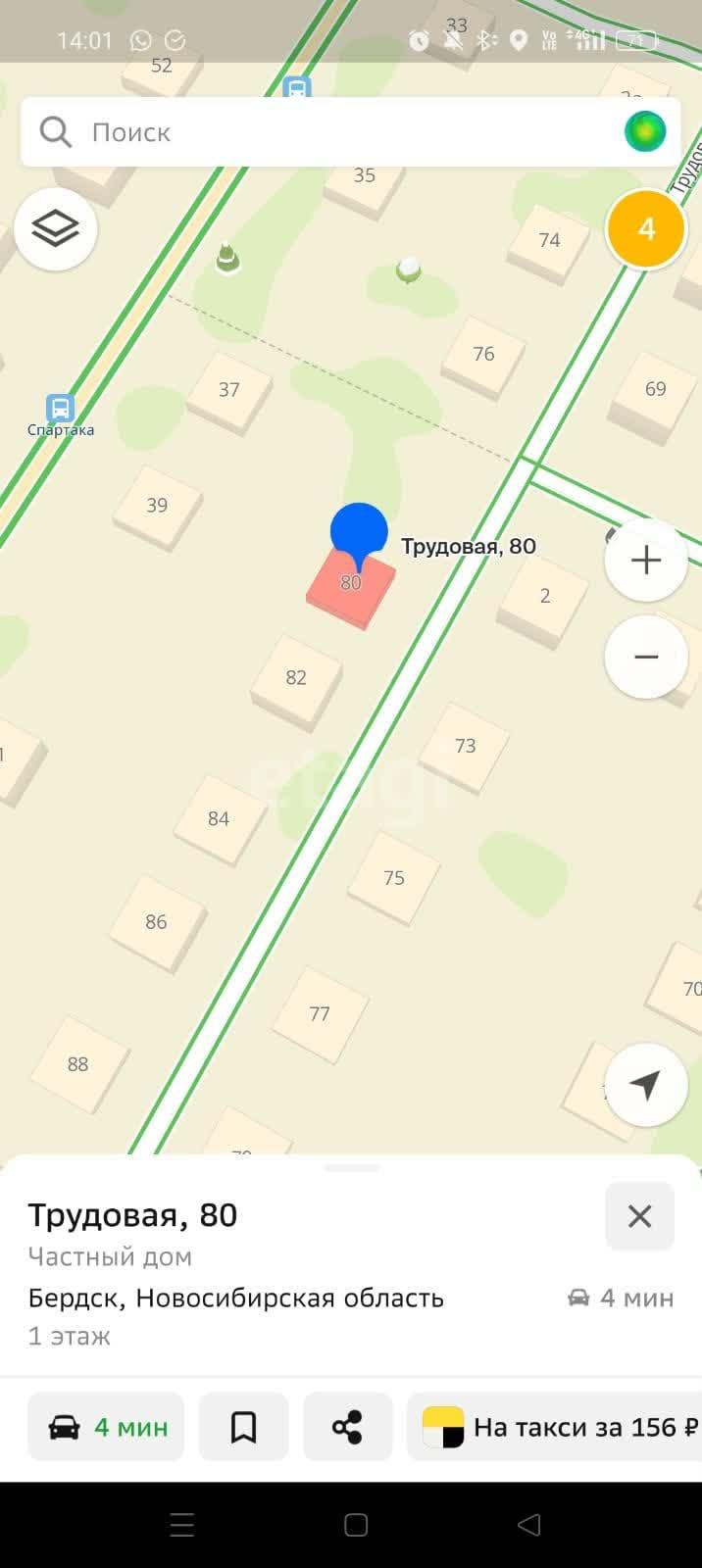Open the map layers button
This screenshot has width=702, height=1568.
point(56,229)
